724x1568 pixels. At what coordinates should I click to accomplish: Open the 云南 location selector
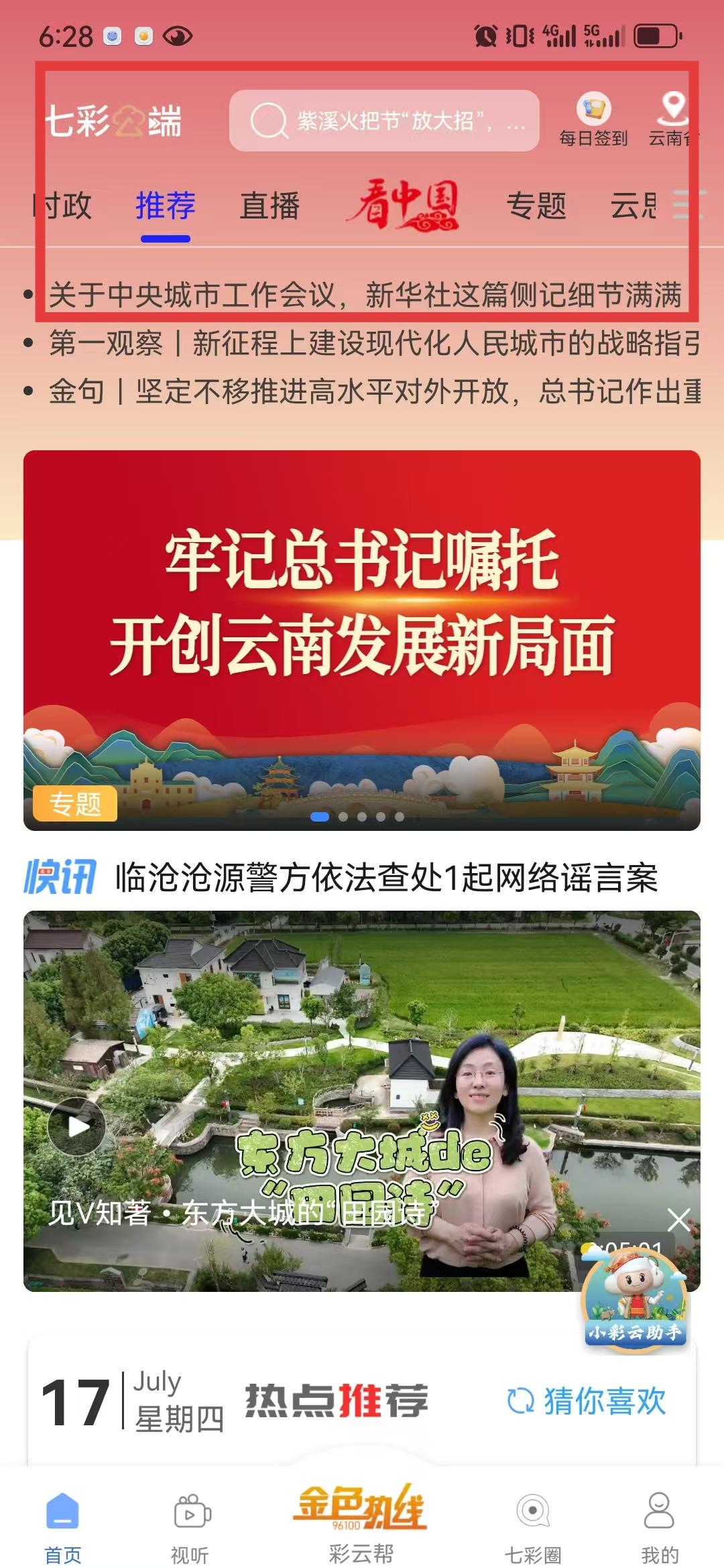point(672,120)
